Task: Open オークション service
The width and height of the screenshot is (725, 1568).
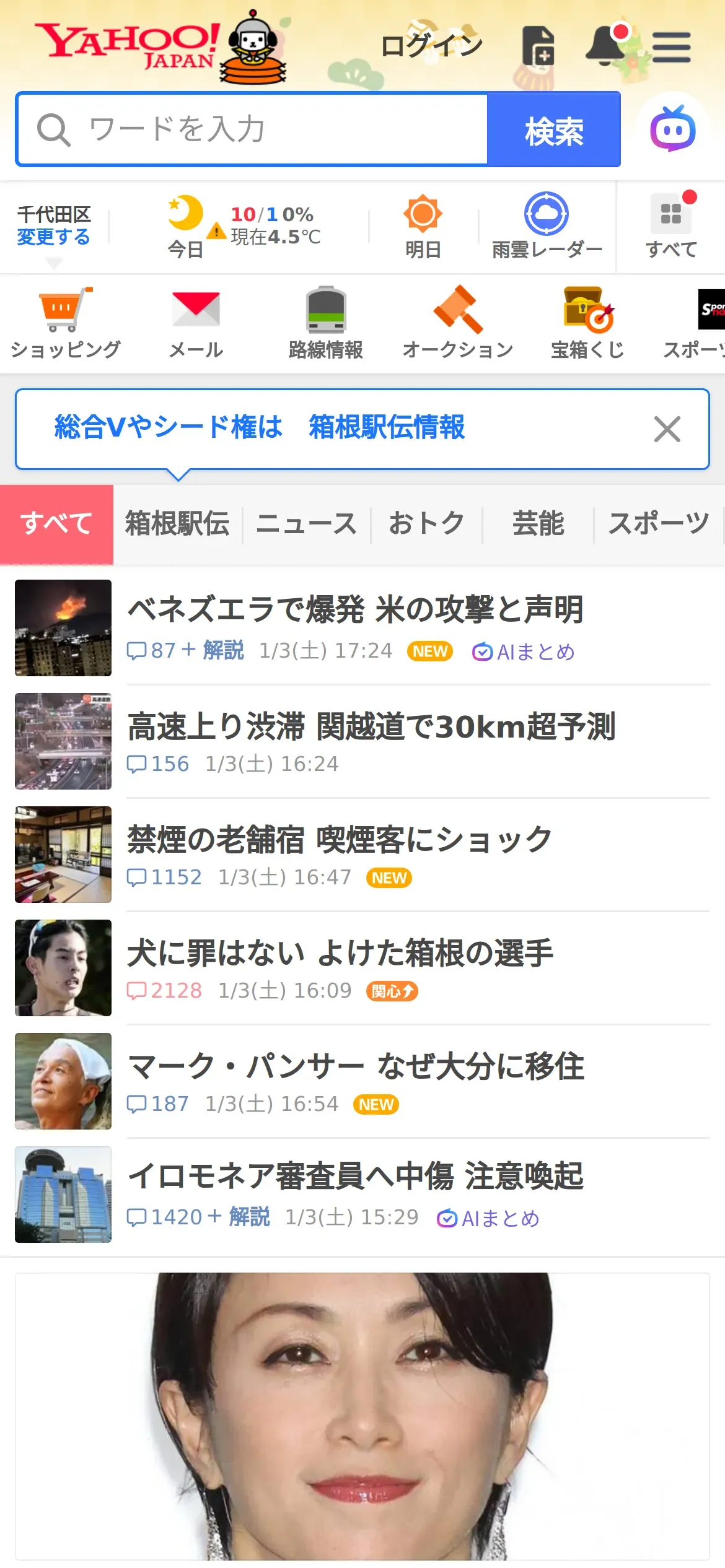Action: pyautogui.click(x=457, y=323)
